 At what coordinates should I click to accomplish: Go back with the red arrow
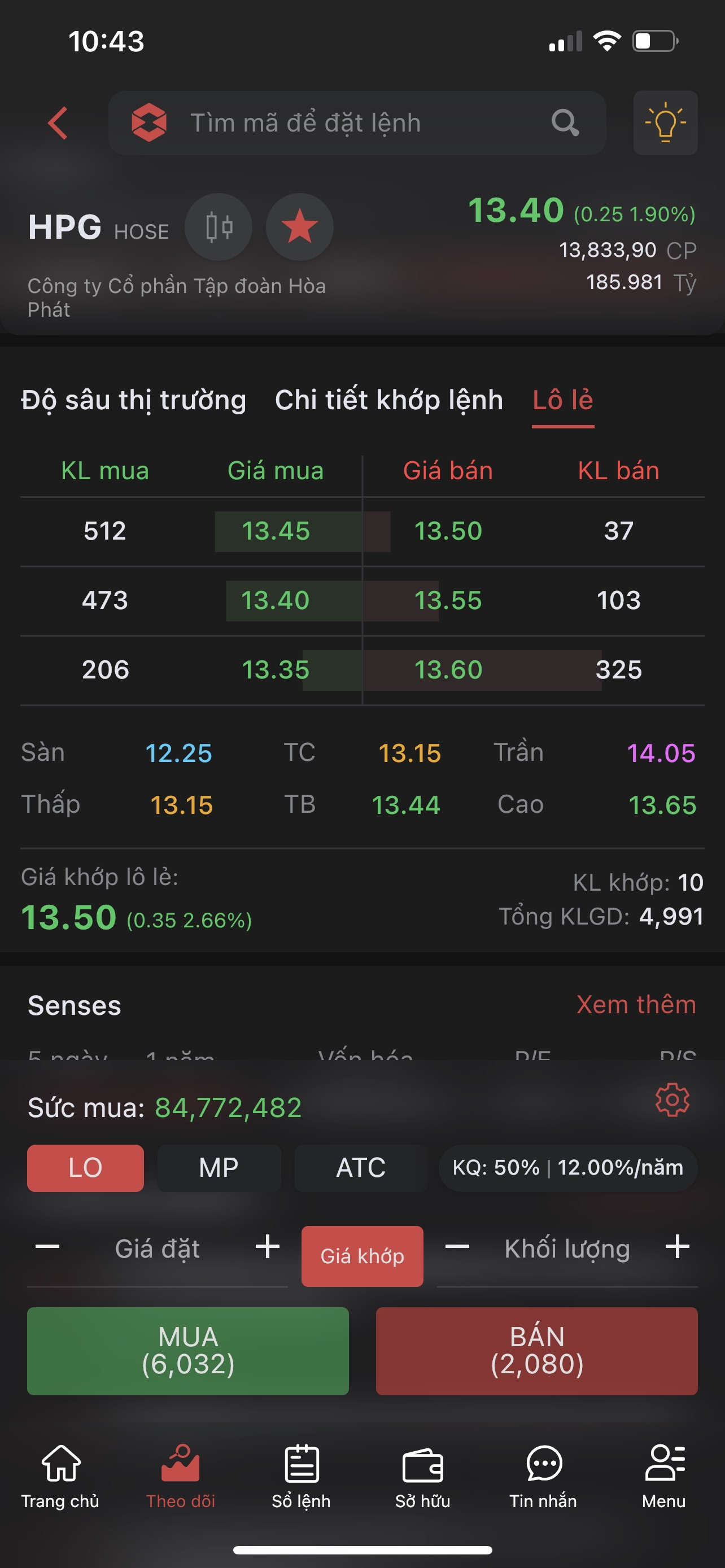pos(58,124)
